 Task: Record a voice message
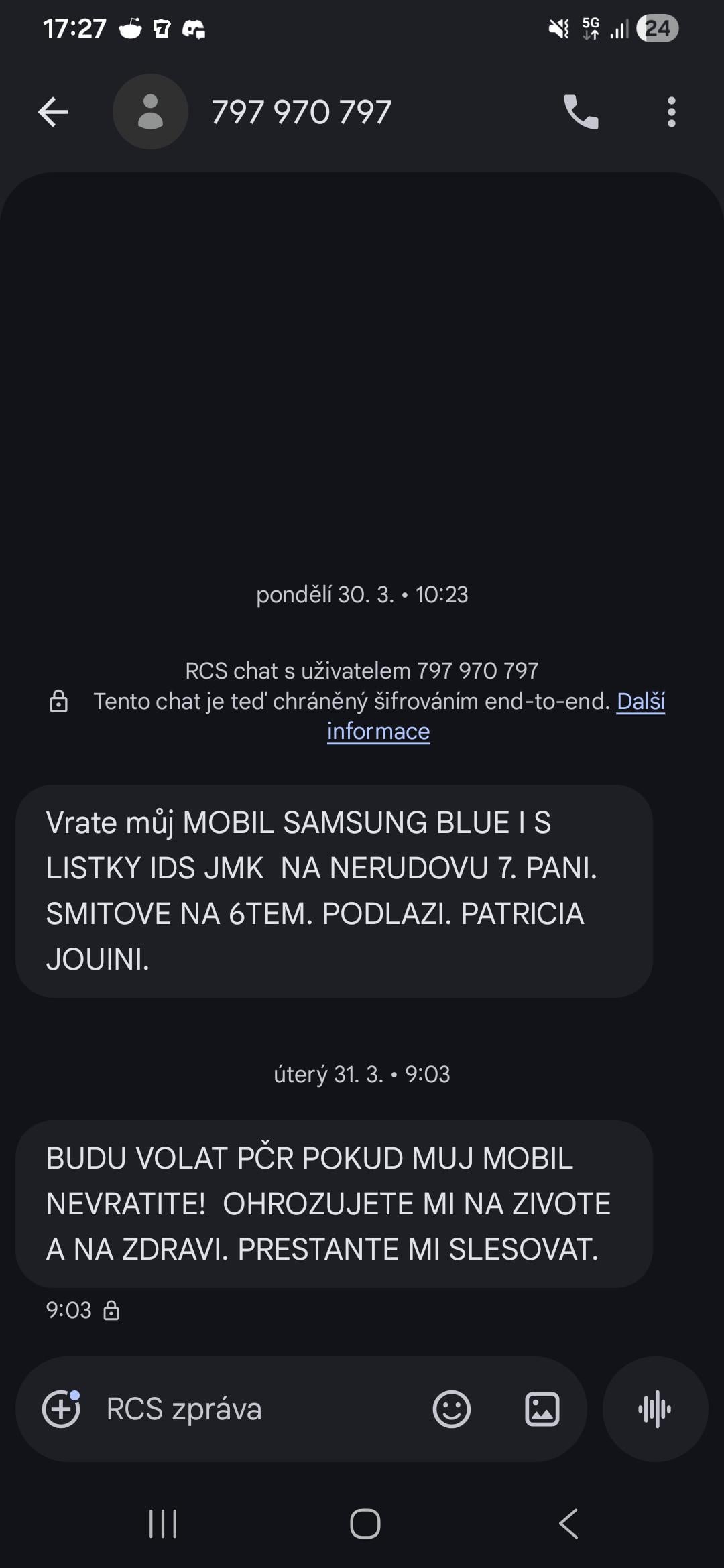click(x=655, y=1409)
